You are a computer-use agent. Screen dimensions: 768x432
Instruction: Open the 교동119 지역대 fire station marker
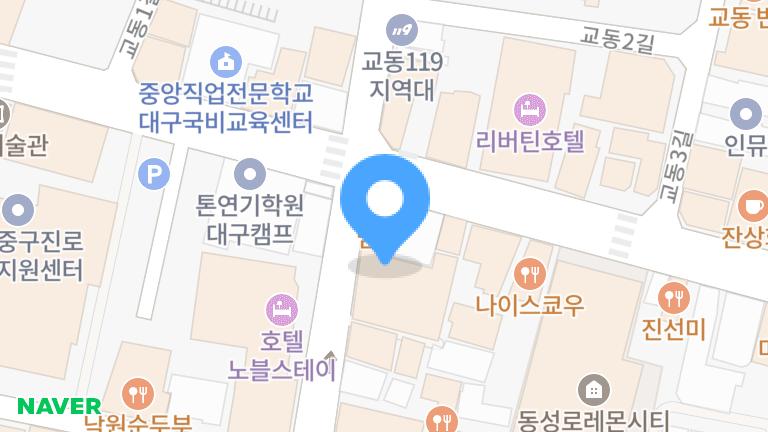402,30
